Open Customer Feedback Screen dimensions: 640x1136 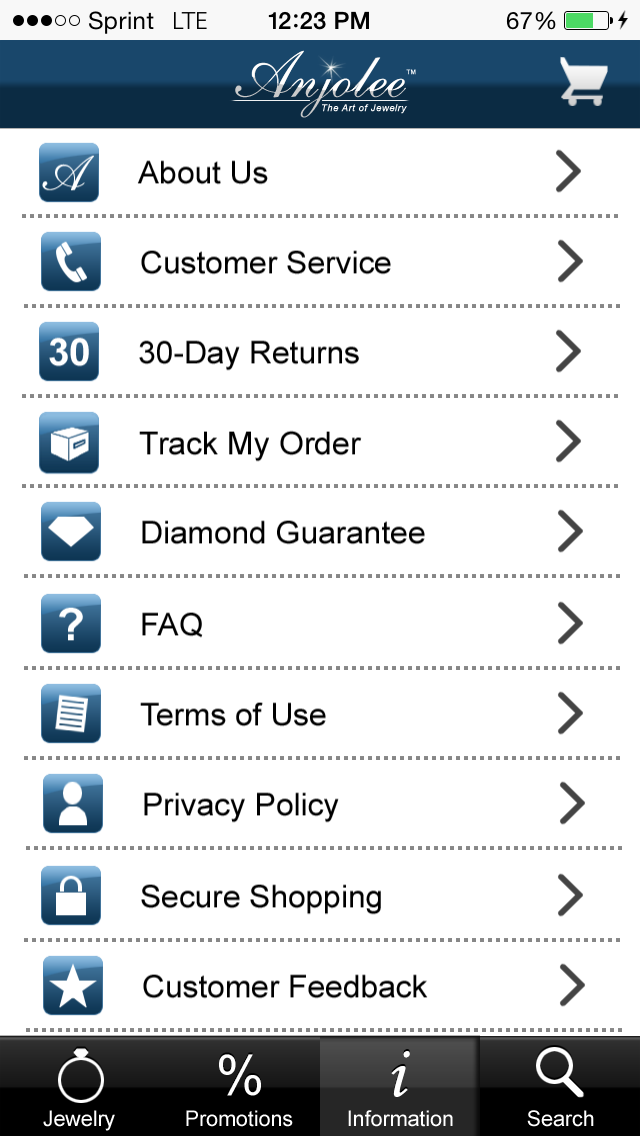(320, 985)
